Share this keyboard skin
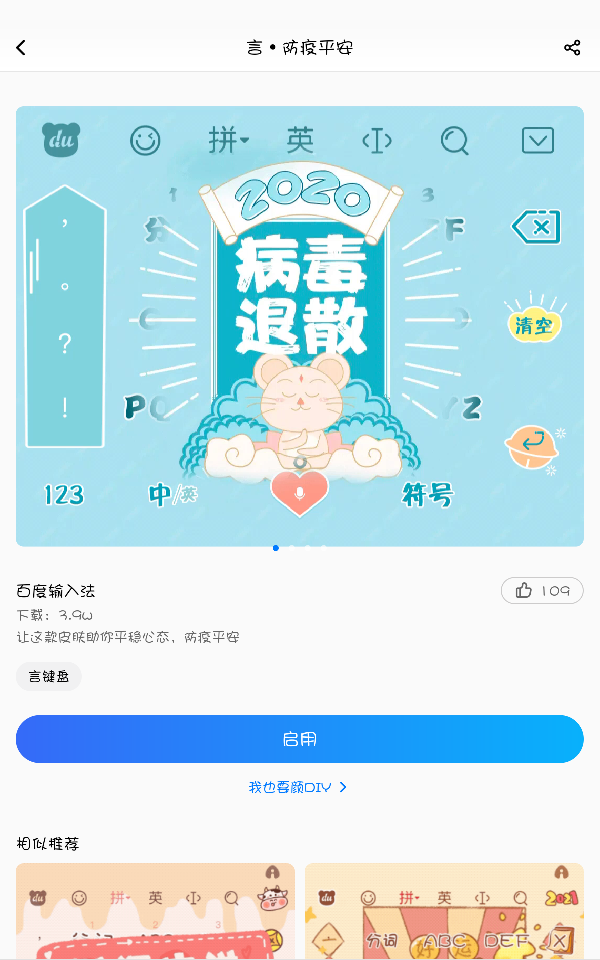The width and height of the screenshot is (600, 960). [572, 48]
